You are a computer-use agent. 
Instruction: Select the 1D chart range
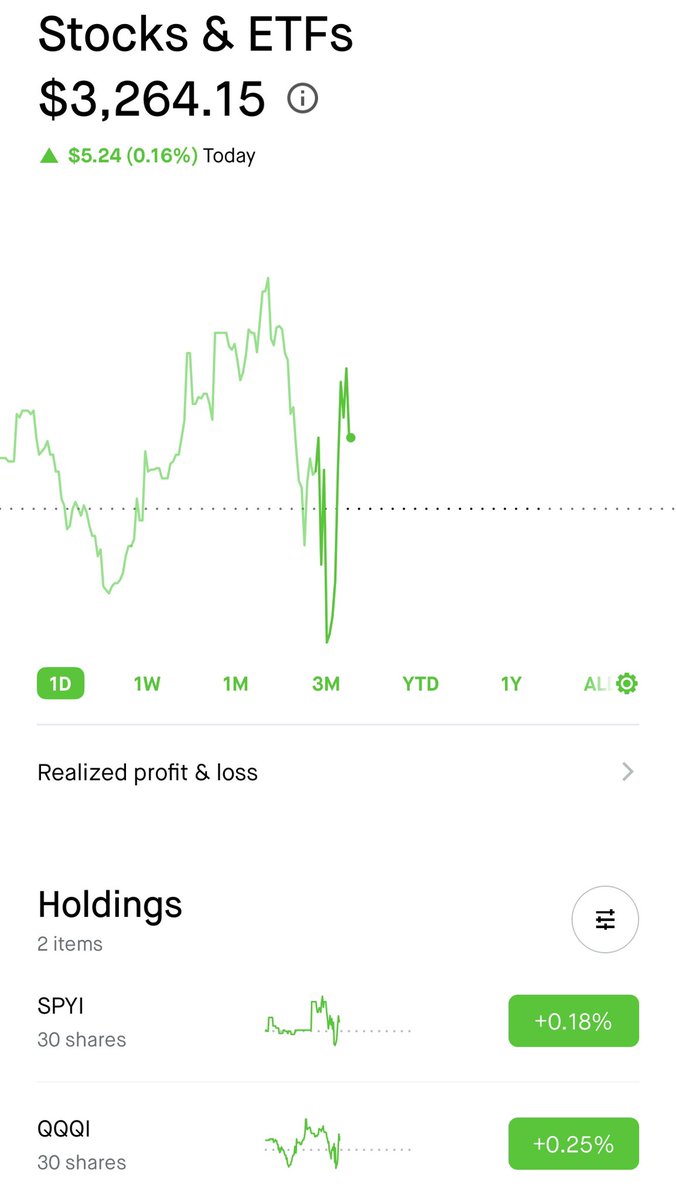pos(61,684)
